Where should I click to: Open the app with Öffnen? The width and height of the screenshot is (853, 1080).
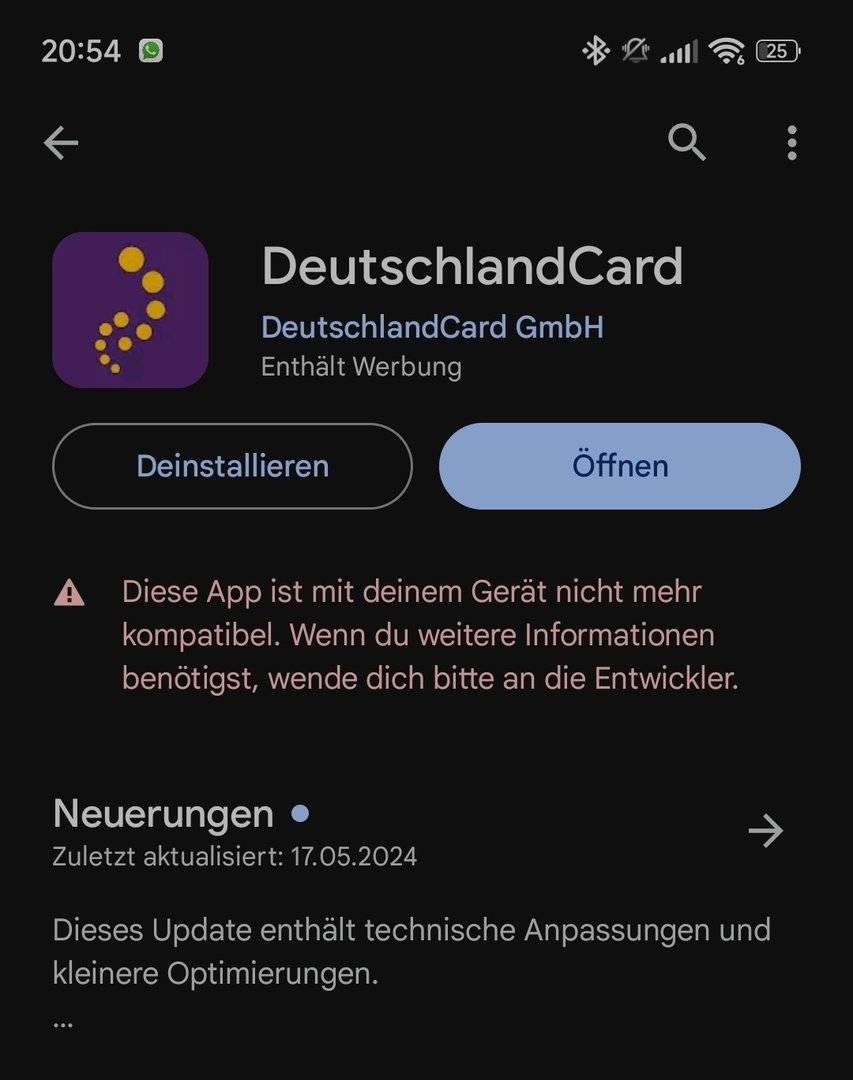tap(620, 466)
